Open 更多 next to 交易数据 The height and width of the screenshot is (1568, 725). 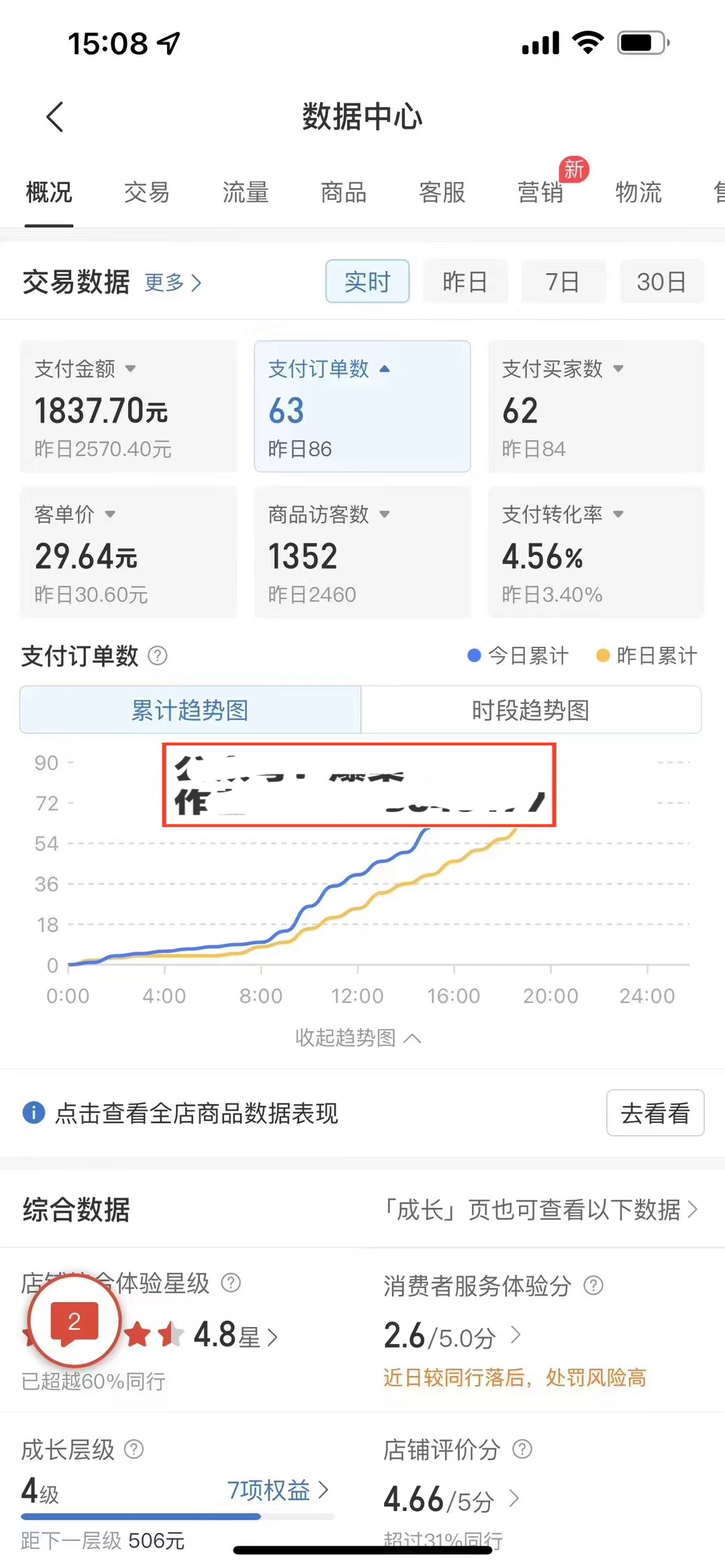click(173, 282)
